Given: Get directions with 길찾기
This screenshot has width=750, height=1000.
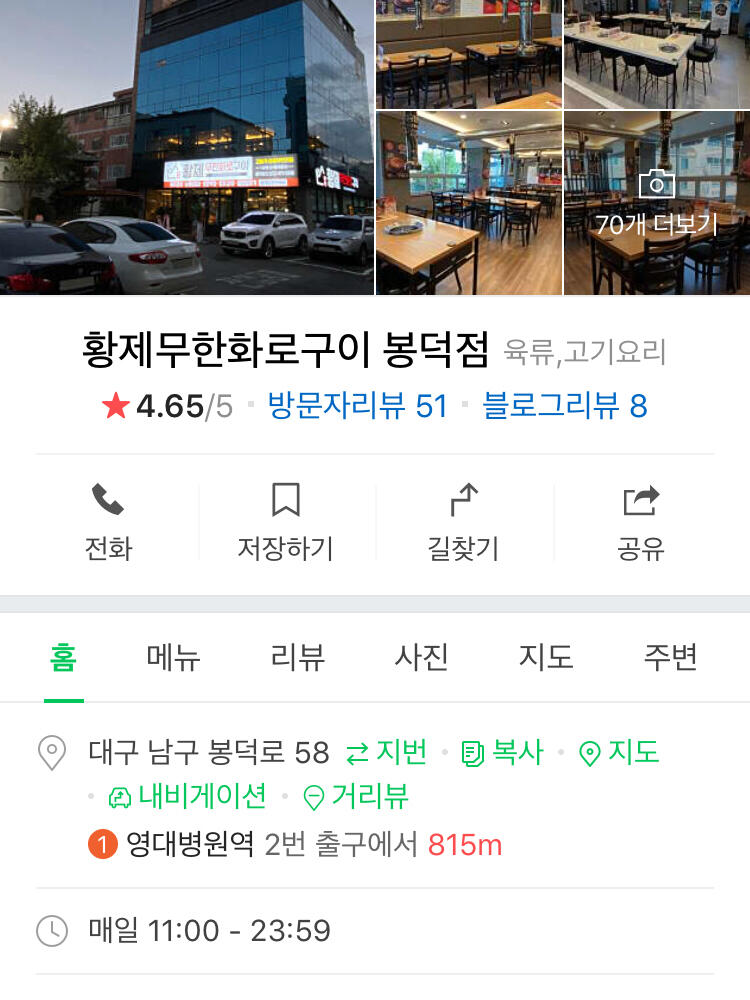Looking at the screenshot, I should [x=463, y=522].
